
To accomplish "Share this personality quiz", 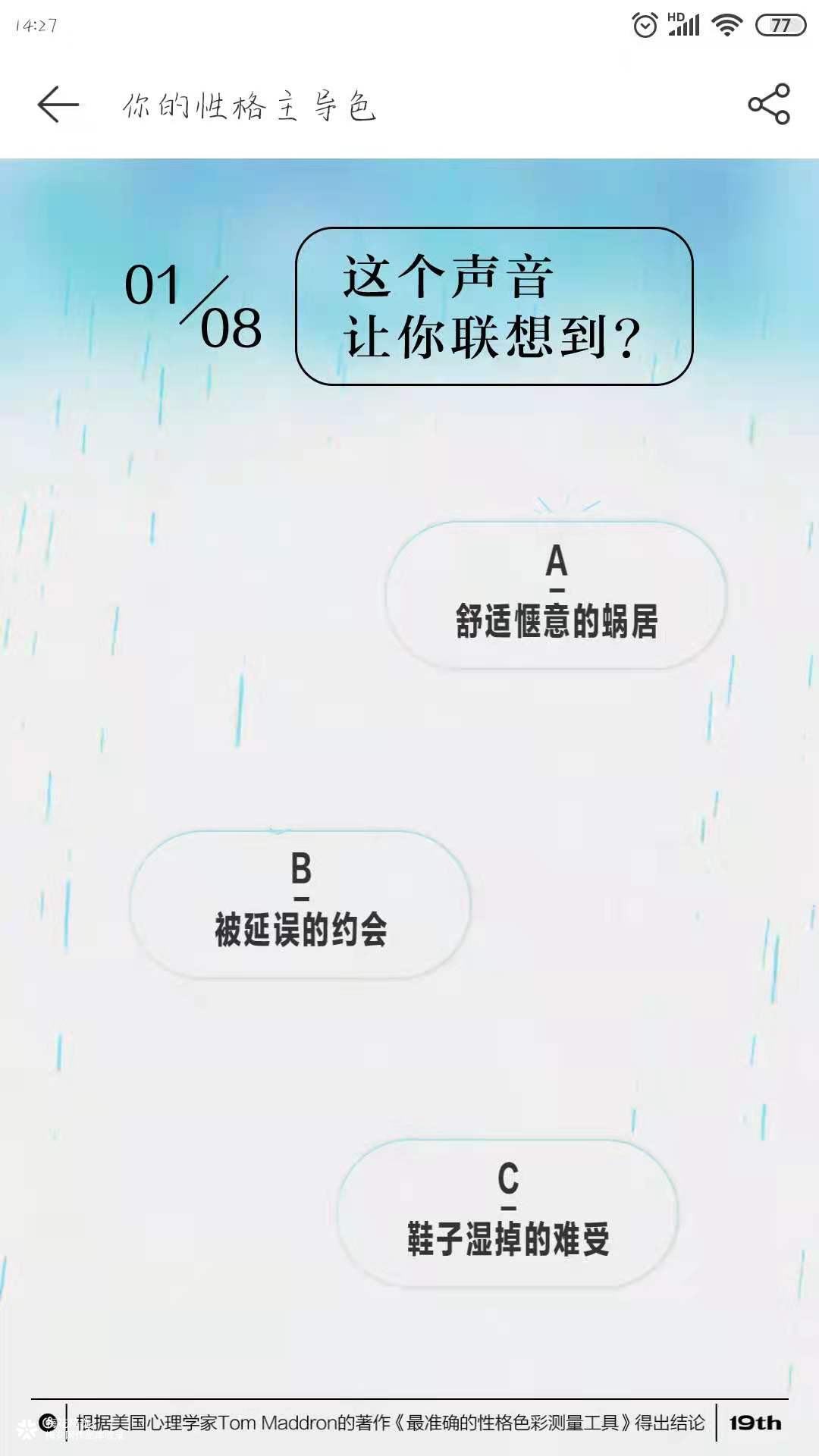I will click(x=768, y=105).
